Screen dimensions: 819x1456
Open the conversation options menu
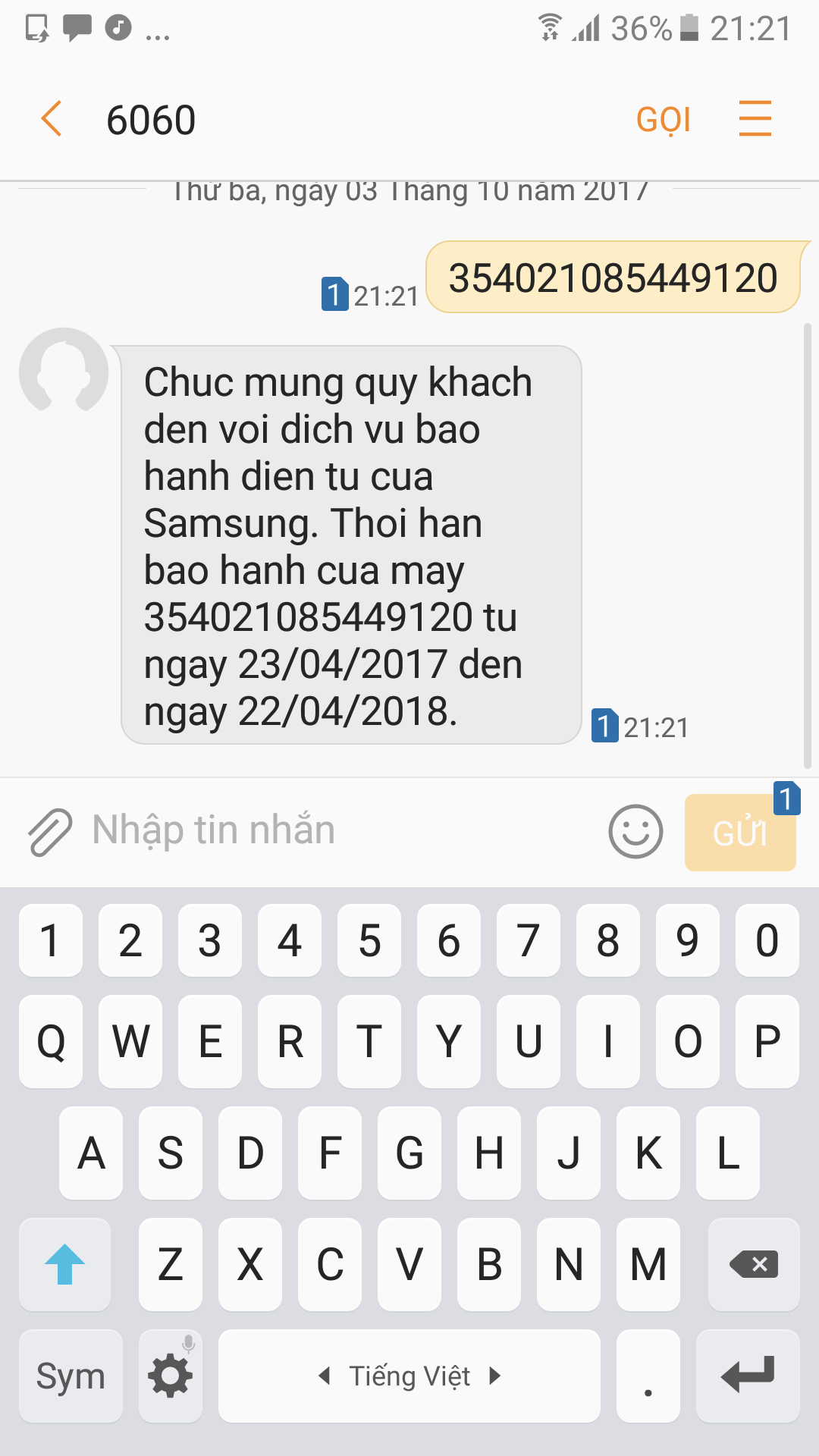tap(755, 119)
